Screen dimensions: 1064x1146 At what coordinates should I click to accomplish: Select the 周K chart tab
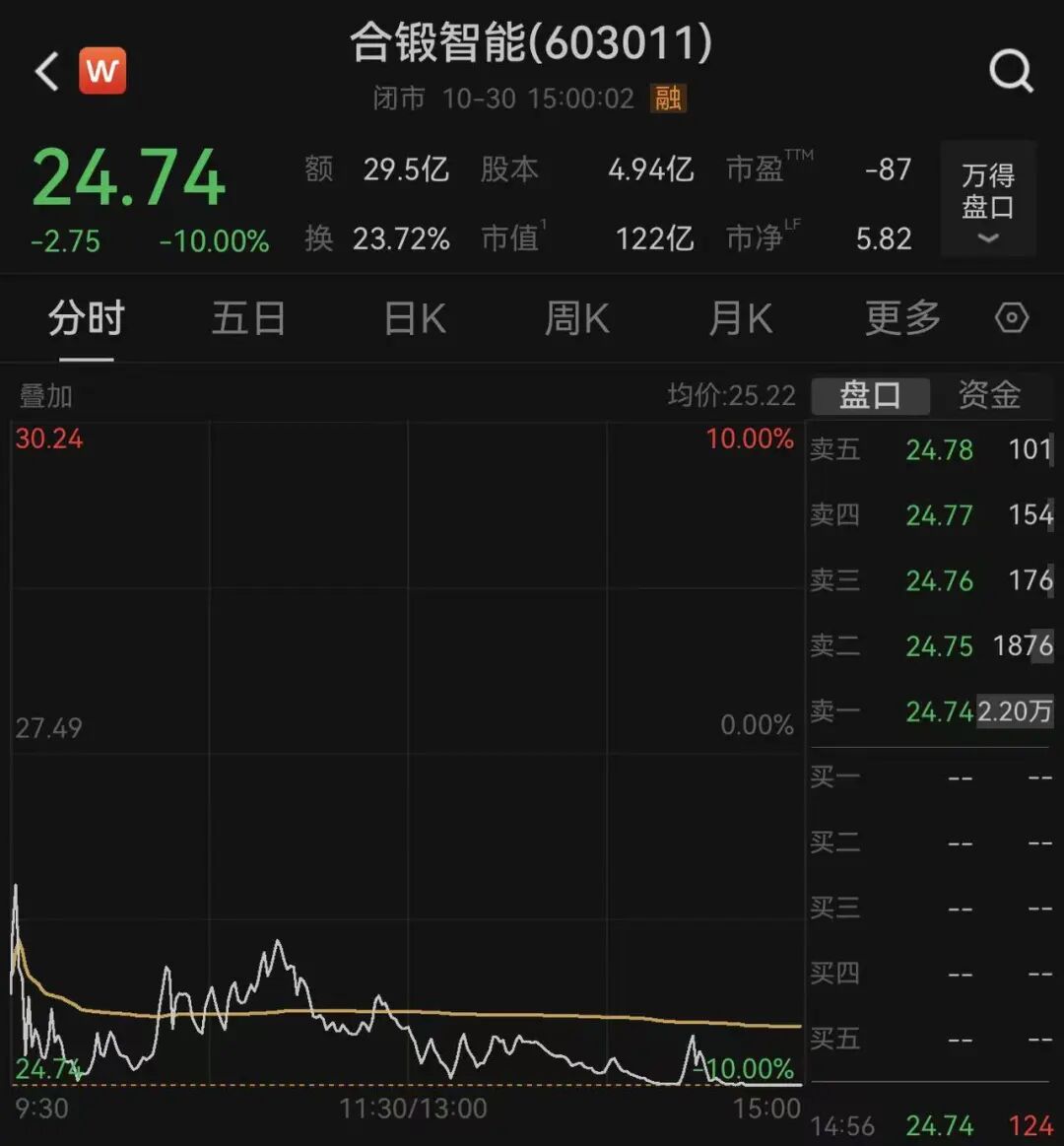577,319
